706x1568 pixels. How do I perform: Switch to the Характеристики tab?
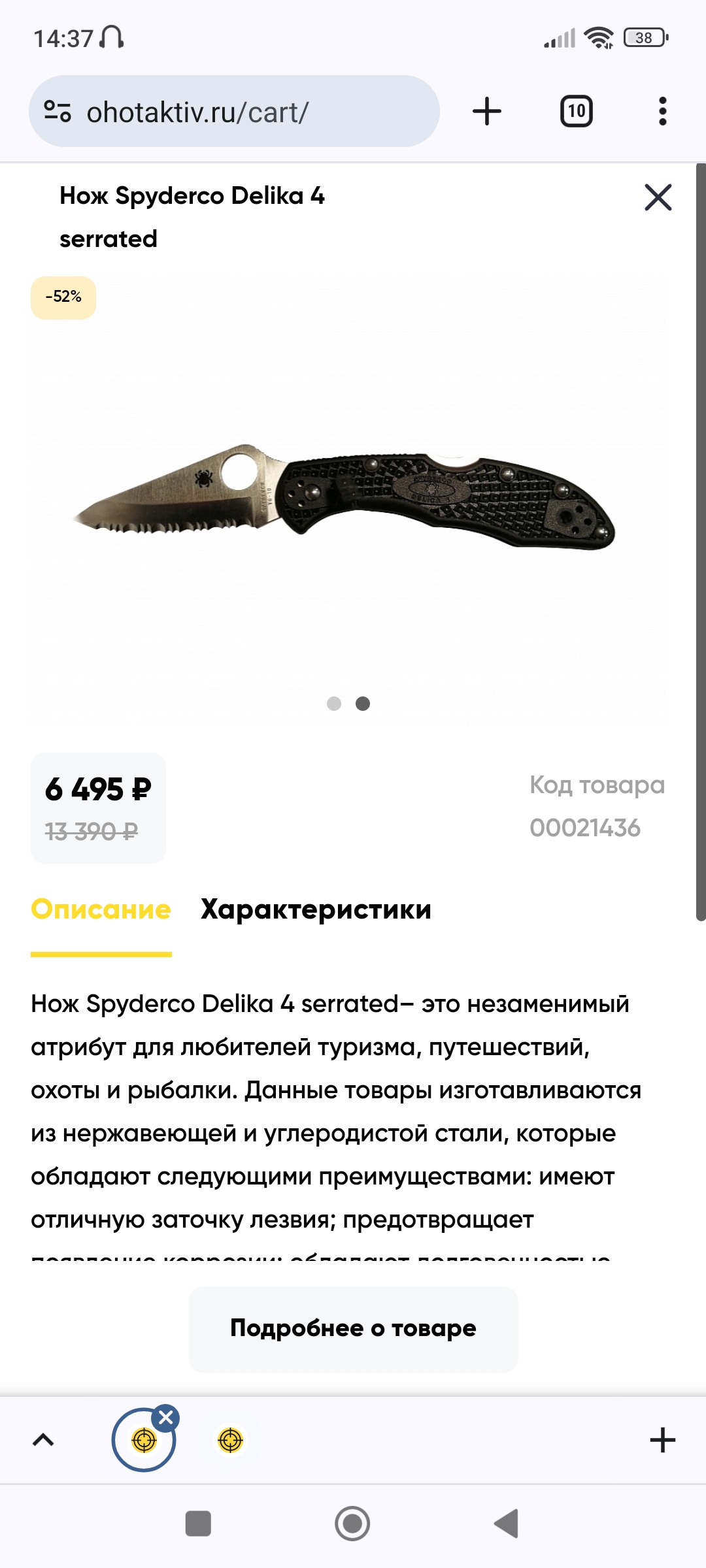pos(316,909)
